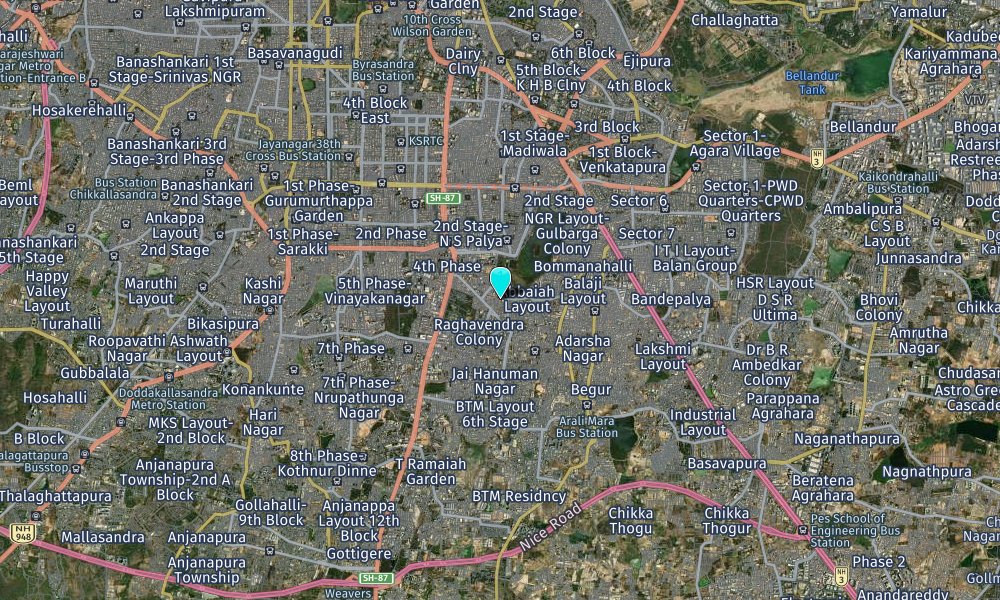Tap the cyan location marker pin

coord(501,281)
